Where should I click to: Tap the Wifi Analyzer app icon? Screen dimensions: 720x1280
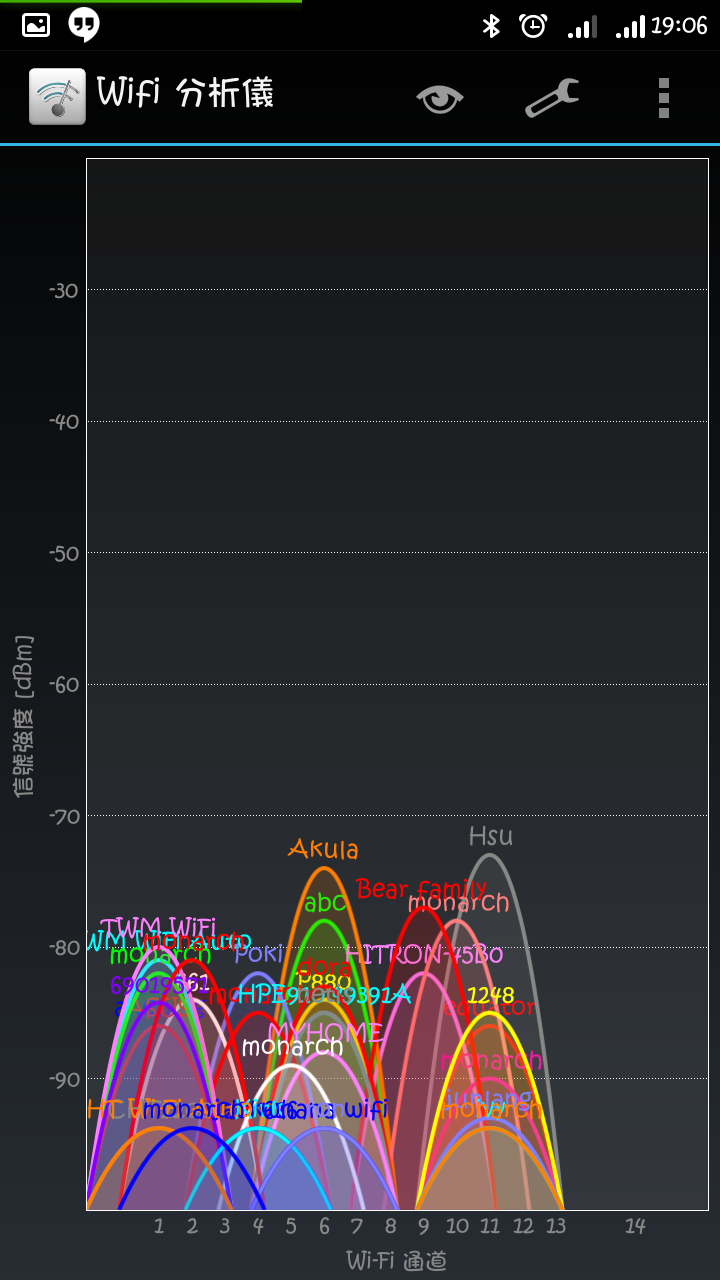tap(57, 96)
